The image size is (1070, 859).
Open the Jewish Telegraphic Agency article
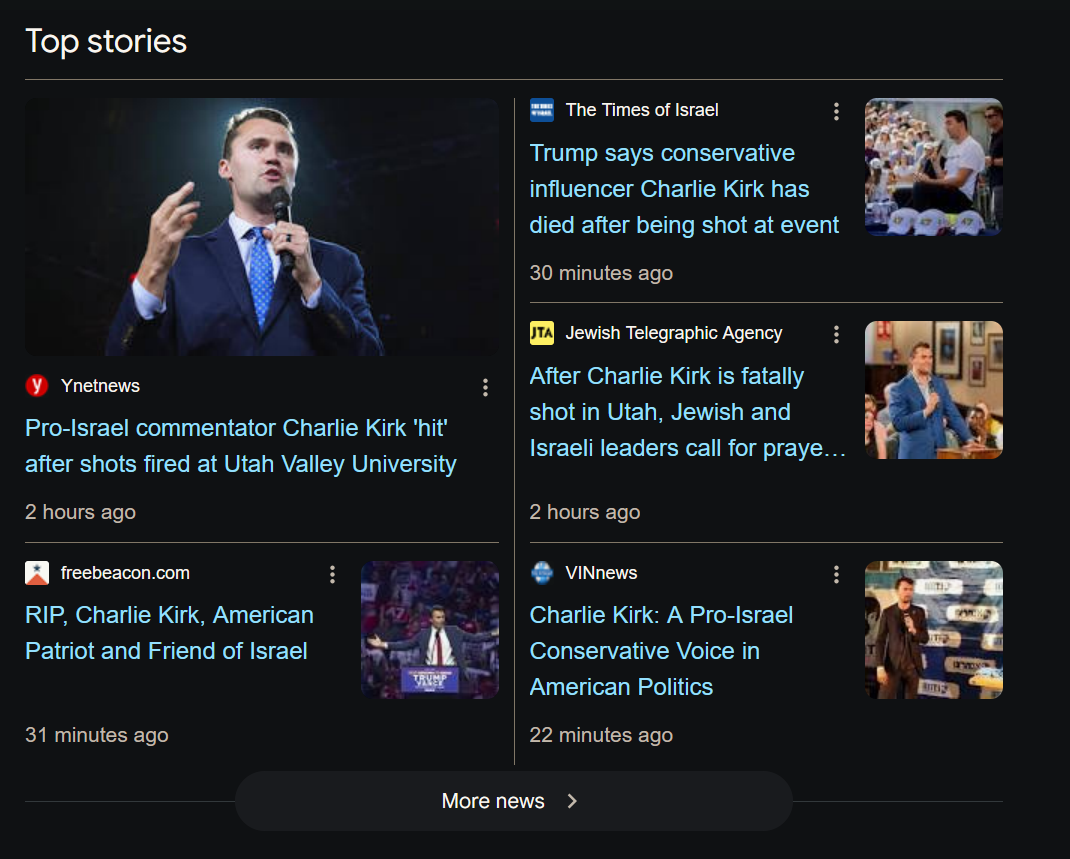coord(687,412)
